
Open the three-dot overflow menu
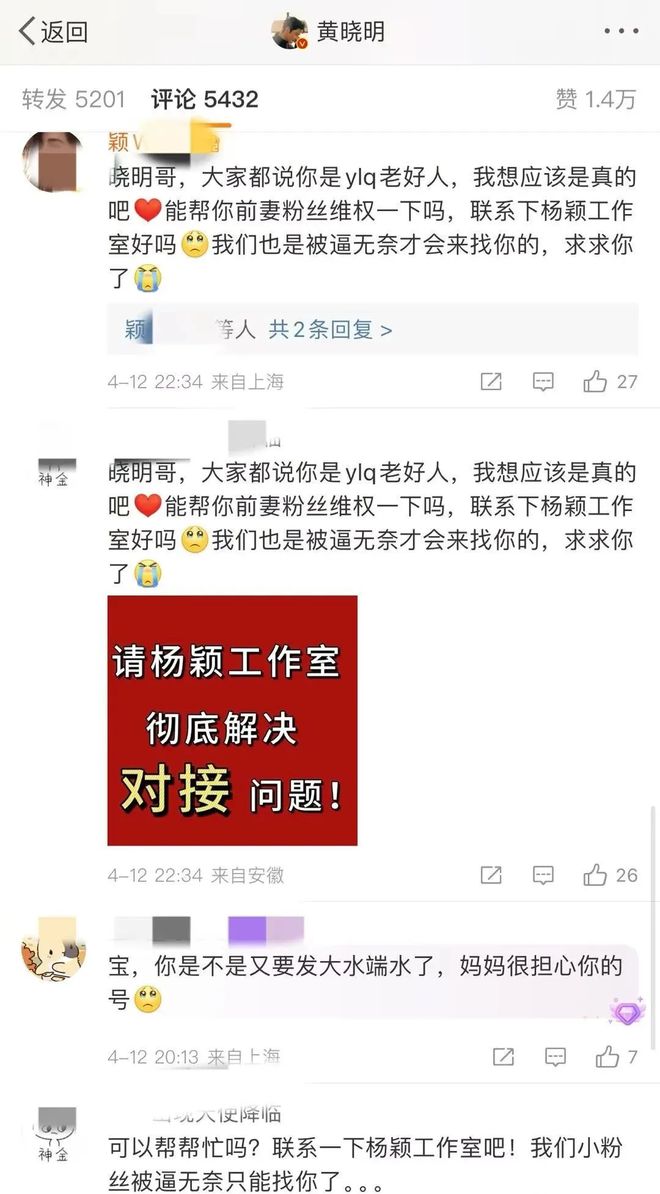pos(620,31)
